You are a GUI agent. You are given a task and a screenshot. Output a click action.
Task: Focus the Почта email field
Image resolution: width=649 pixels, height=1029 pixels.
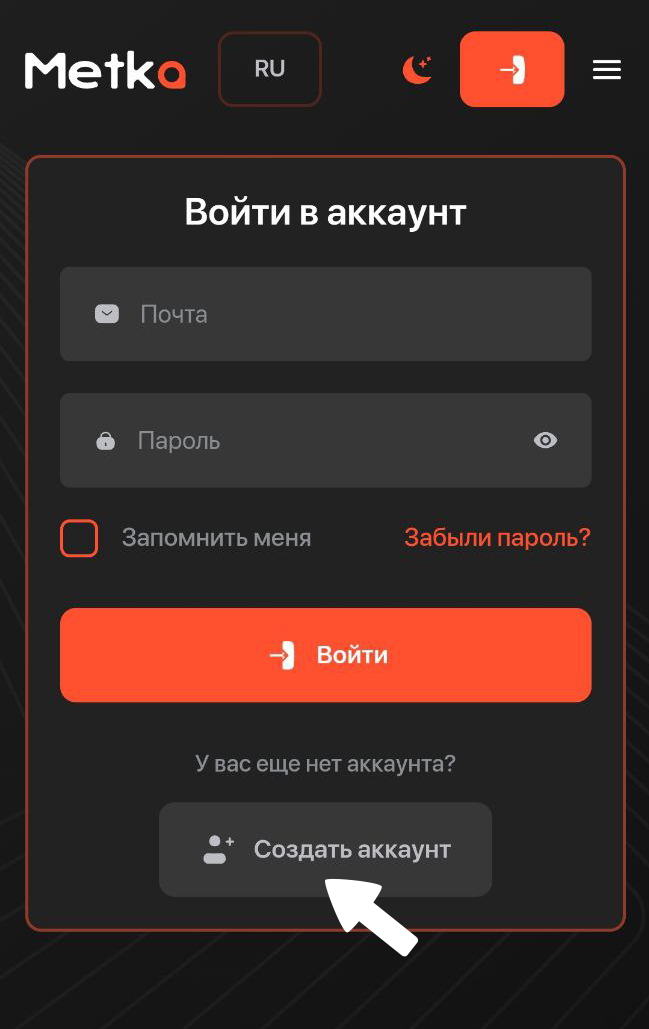pyautogui.click(x=340, y=314)
